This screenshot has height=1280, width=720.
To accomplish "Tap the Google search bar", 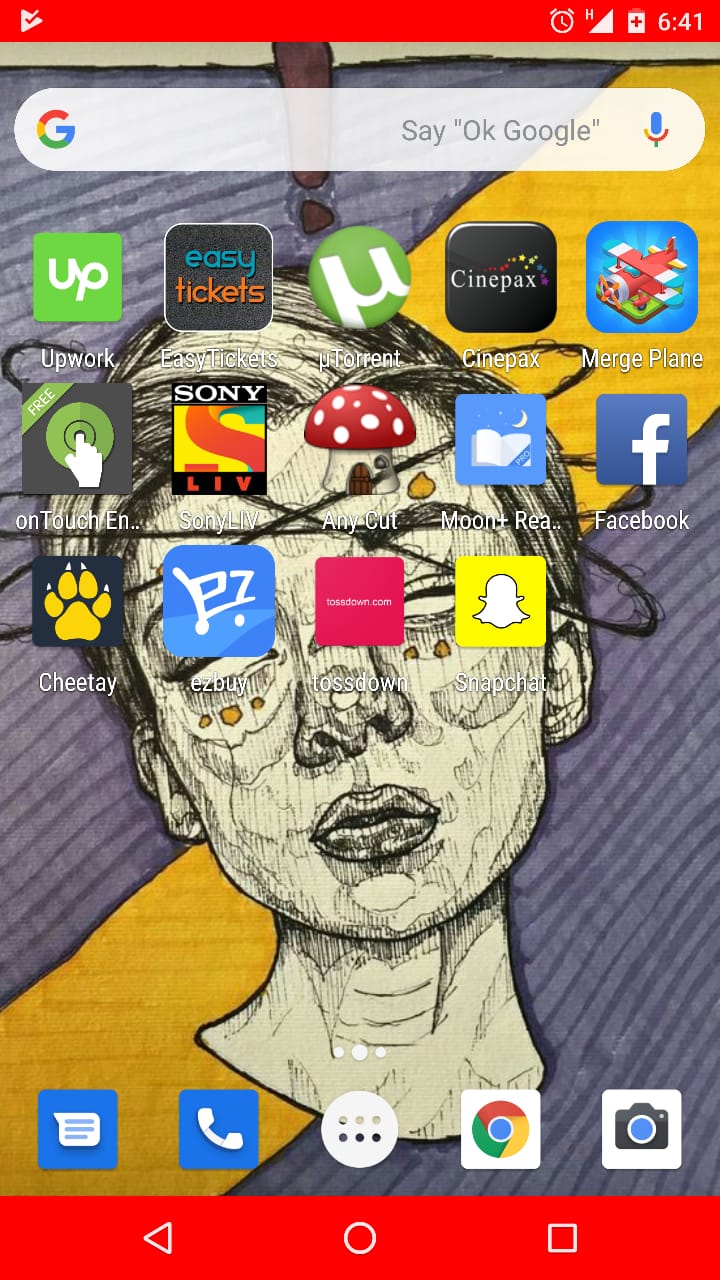I will coord(360,130).
